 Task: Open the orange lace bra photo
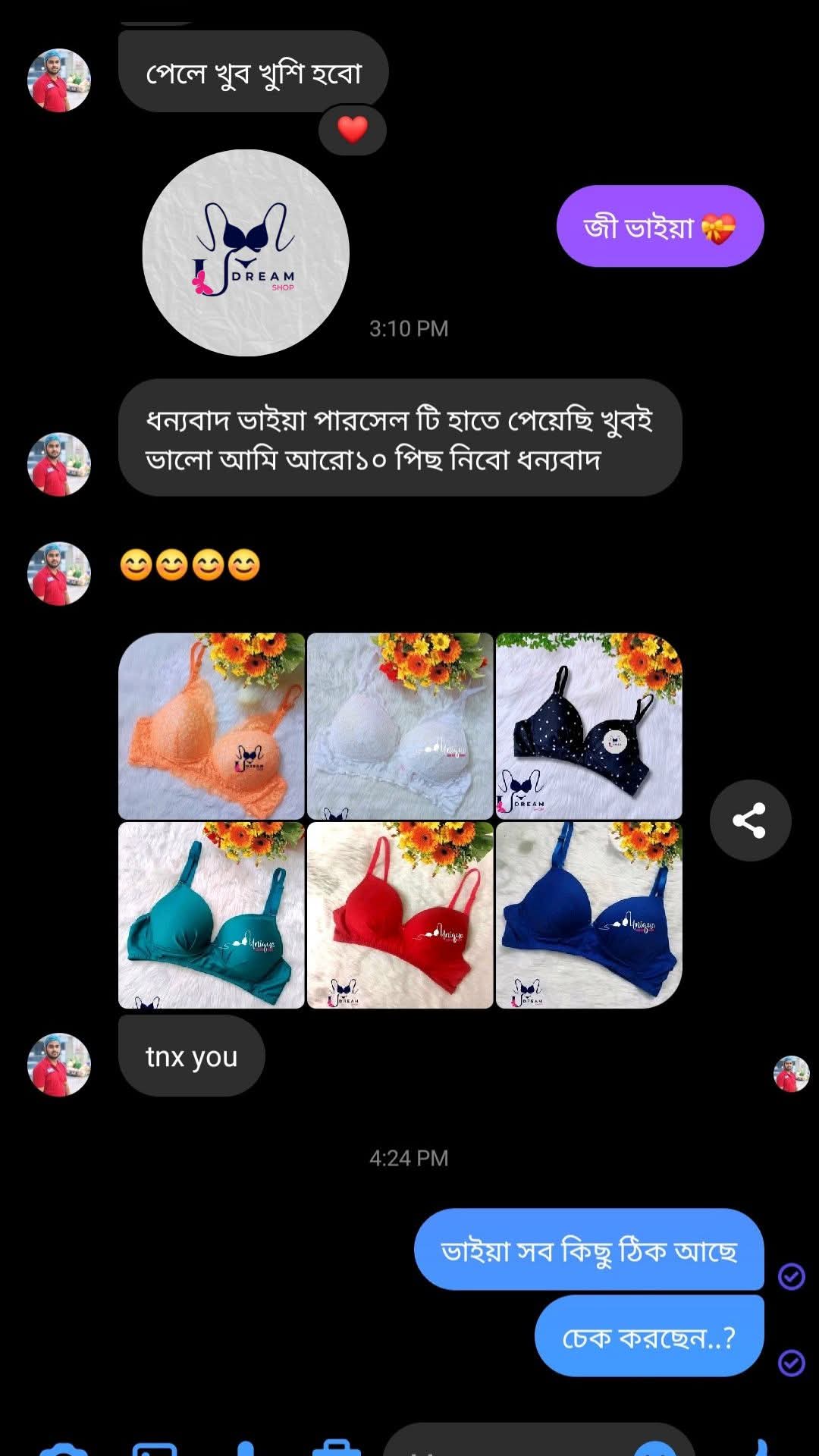[x=212, y=726]
